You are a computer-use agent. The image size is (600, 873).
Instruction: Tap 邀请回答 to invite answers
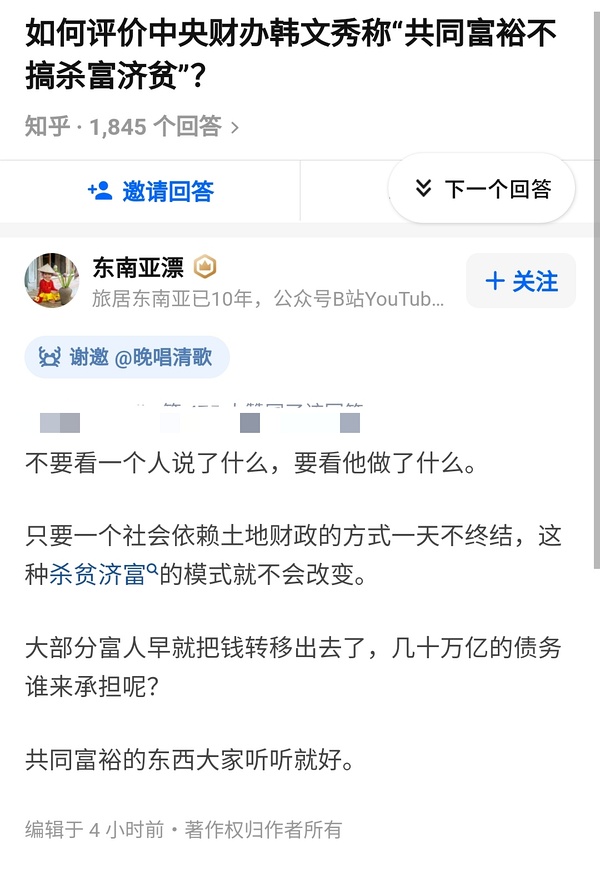pos(151,190)
